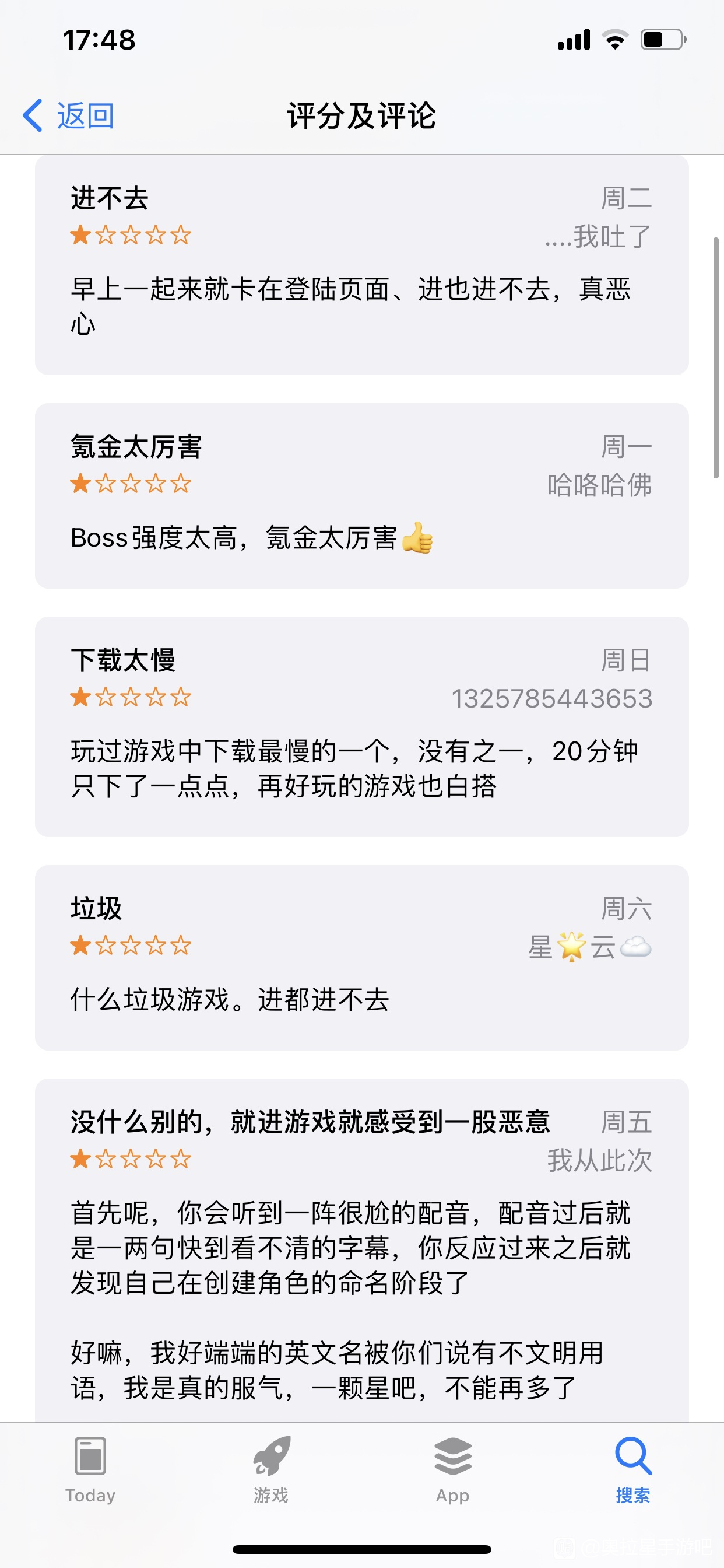Open the review titled 氪金太厉害
This screenshot has width=724, height=1568.
point(362,495)
